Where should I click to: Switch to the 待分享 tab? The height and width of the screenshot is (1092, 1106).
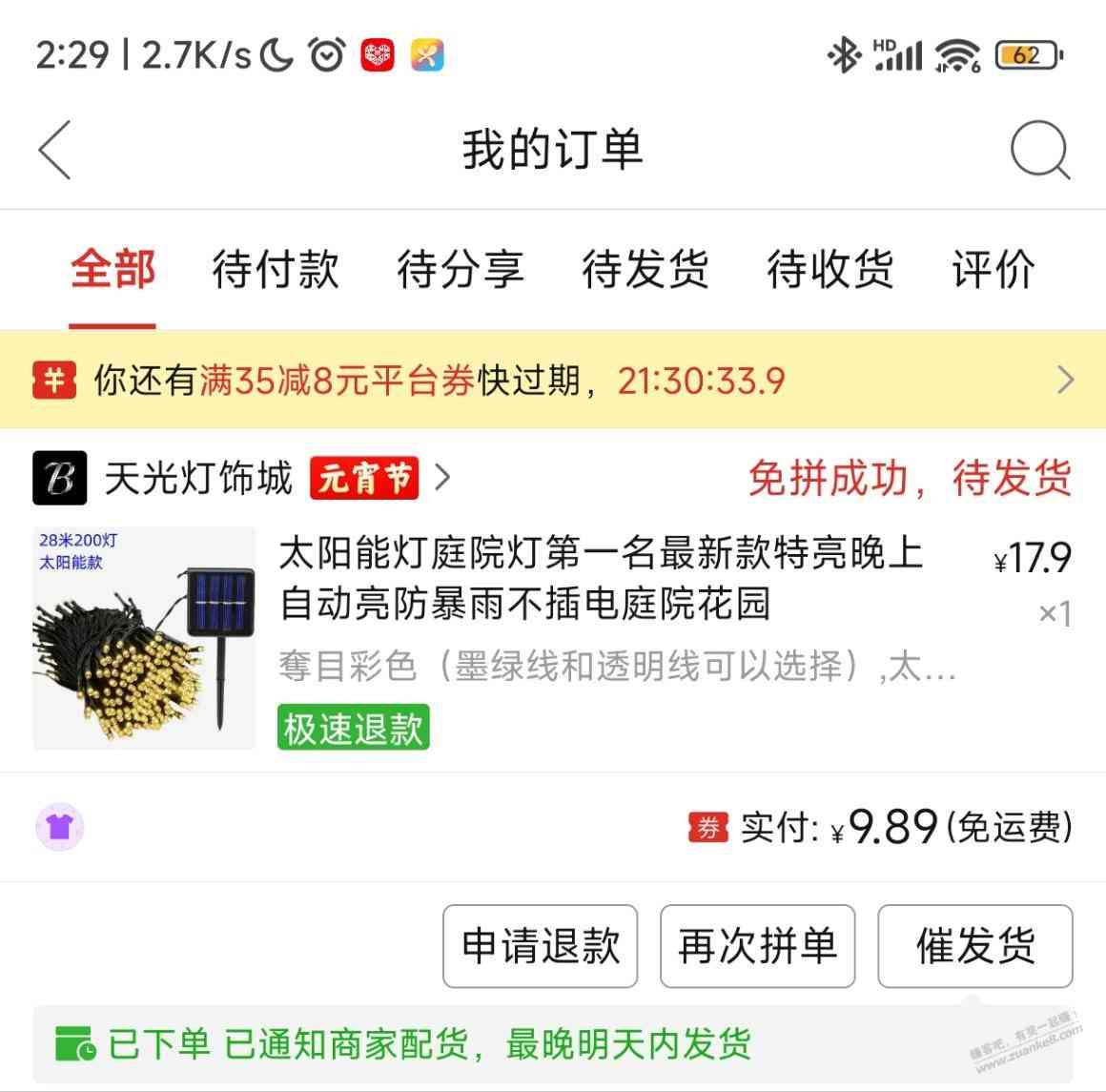pos(460,269)
